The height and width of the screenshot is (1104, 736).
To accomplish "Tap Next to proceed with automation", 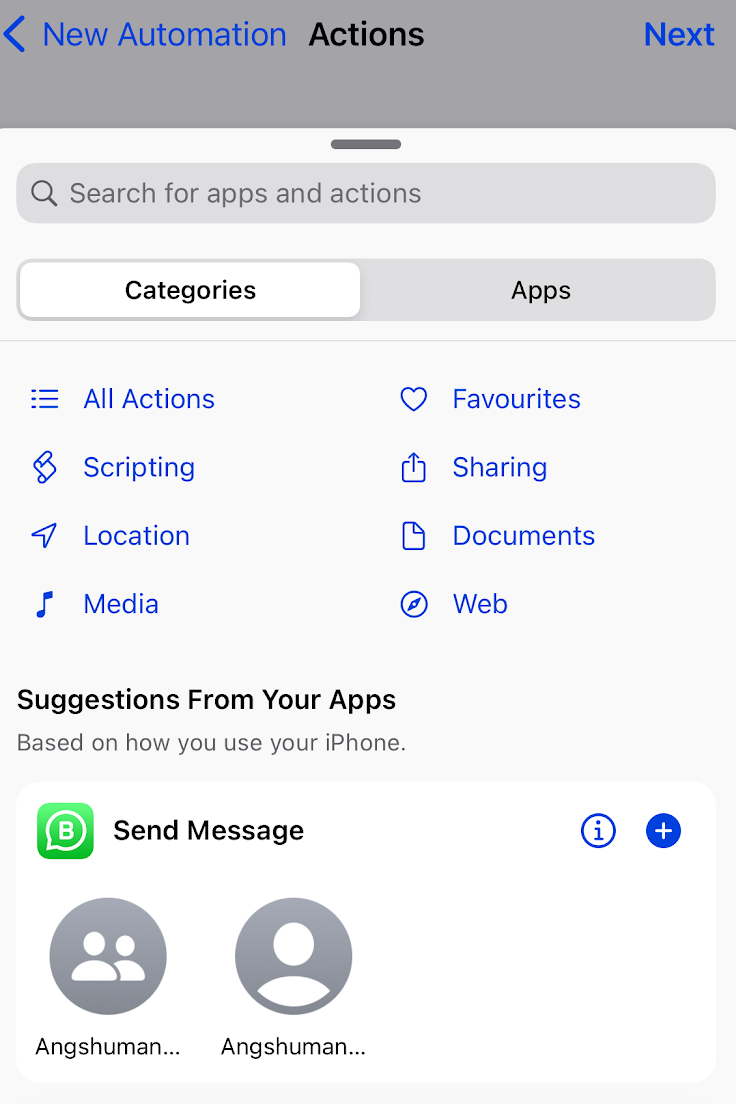I will tap(679, 34).
